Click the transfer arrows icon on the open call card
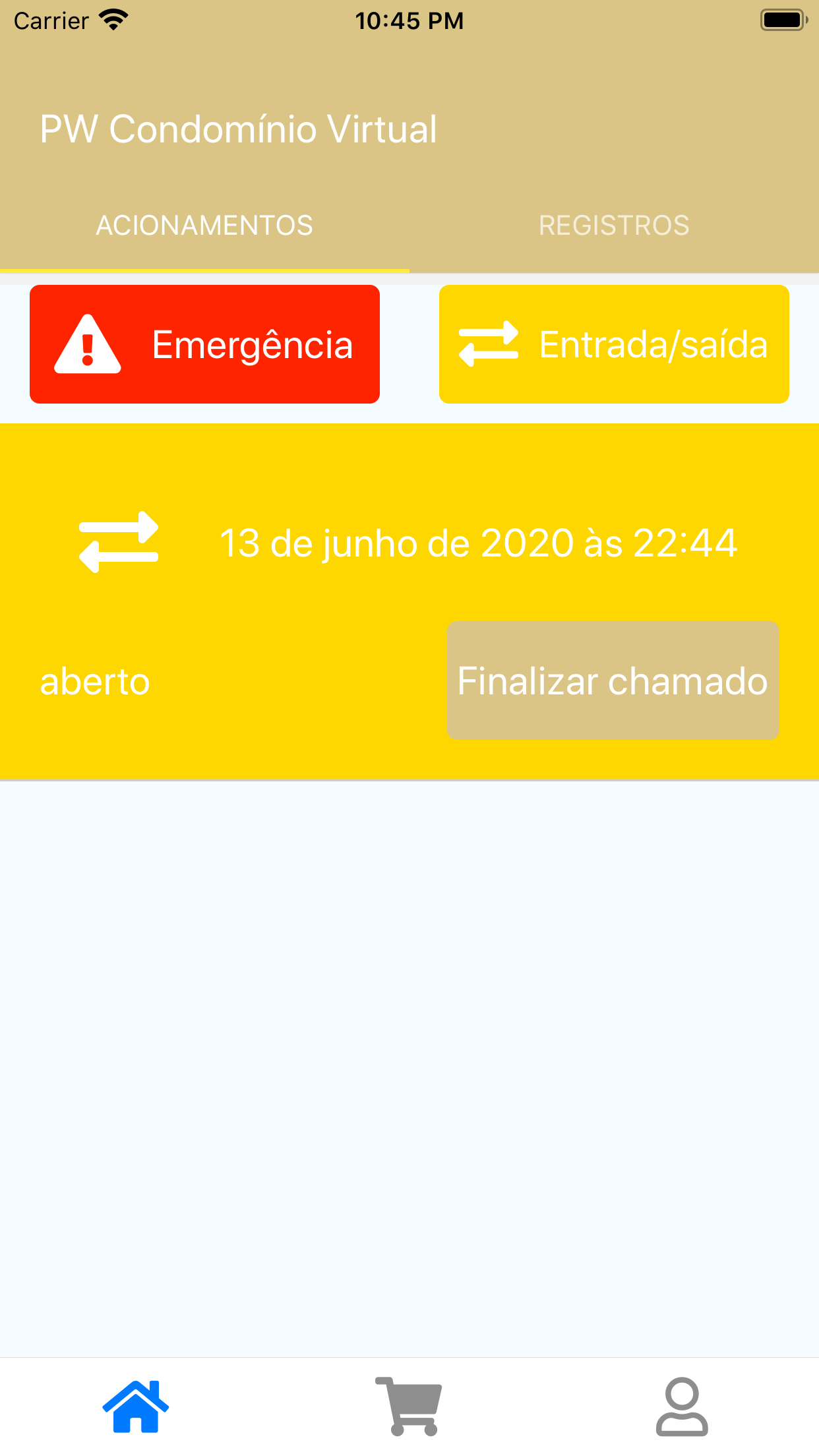819x1456 pixels. (119, 543)
